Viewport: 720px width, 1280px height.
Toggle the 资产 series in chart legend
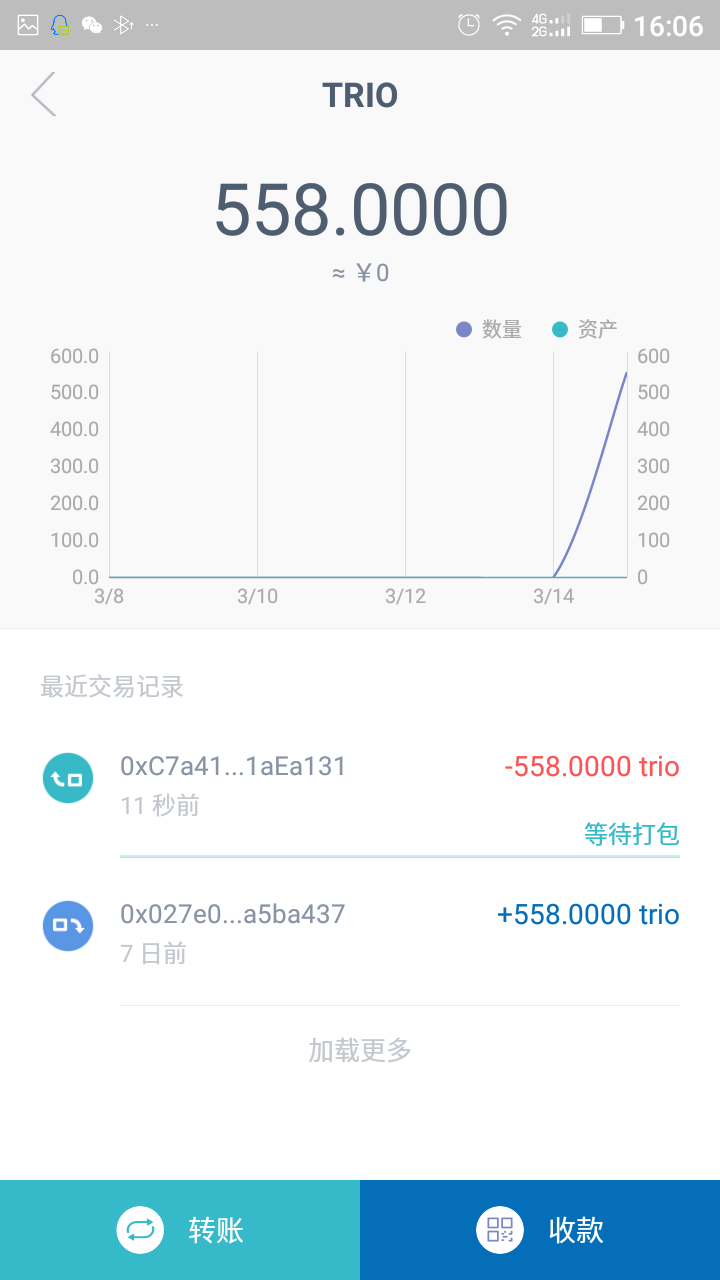(589, 328)
